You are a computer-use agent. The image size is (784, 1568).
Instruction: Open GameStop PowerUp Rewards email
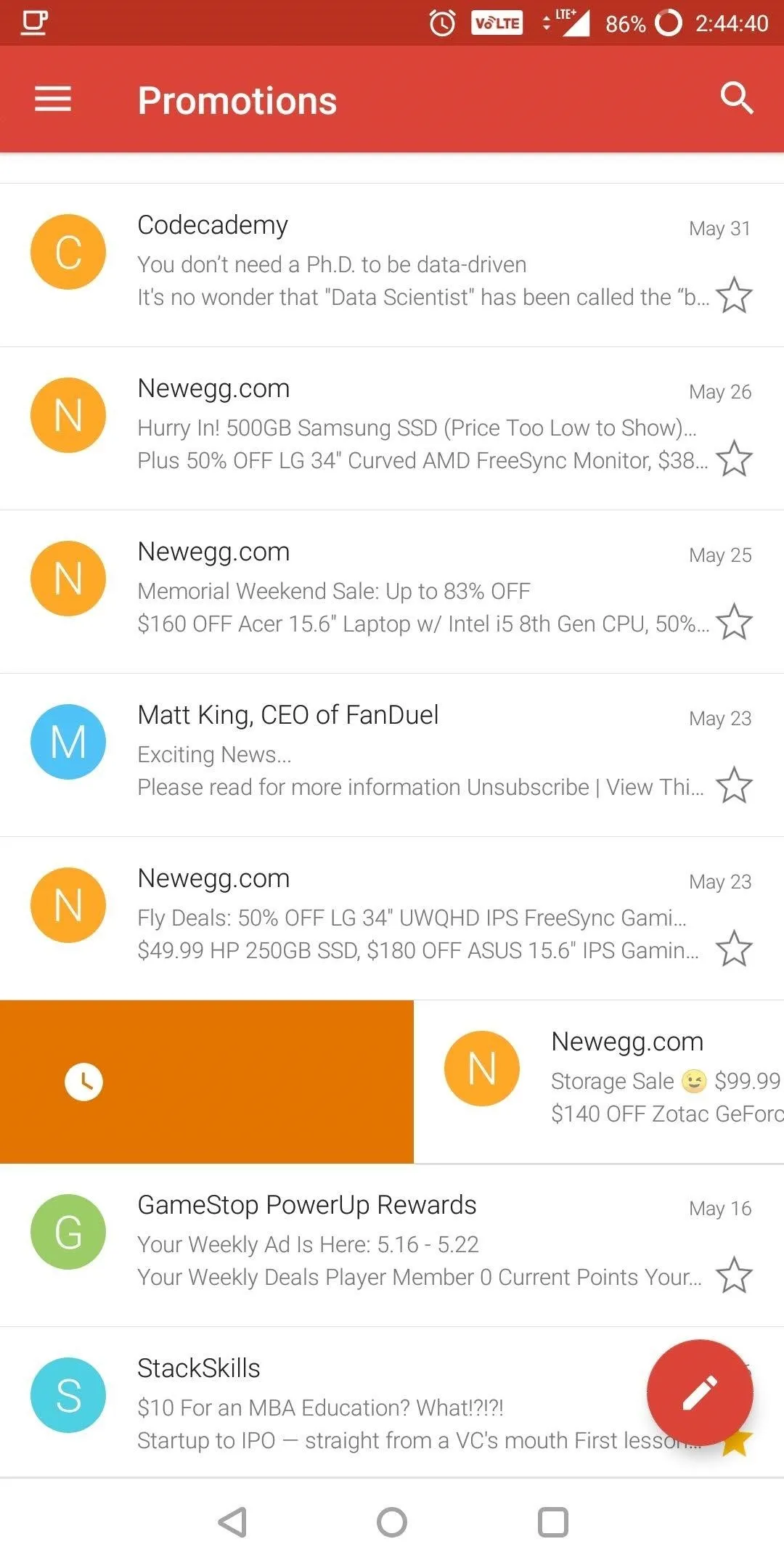point(392,1245)
